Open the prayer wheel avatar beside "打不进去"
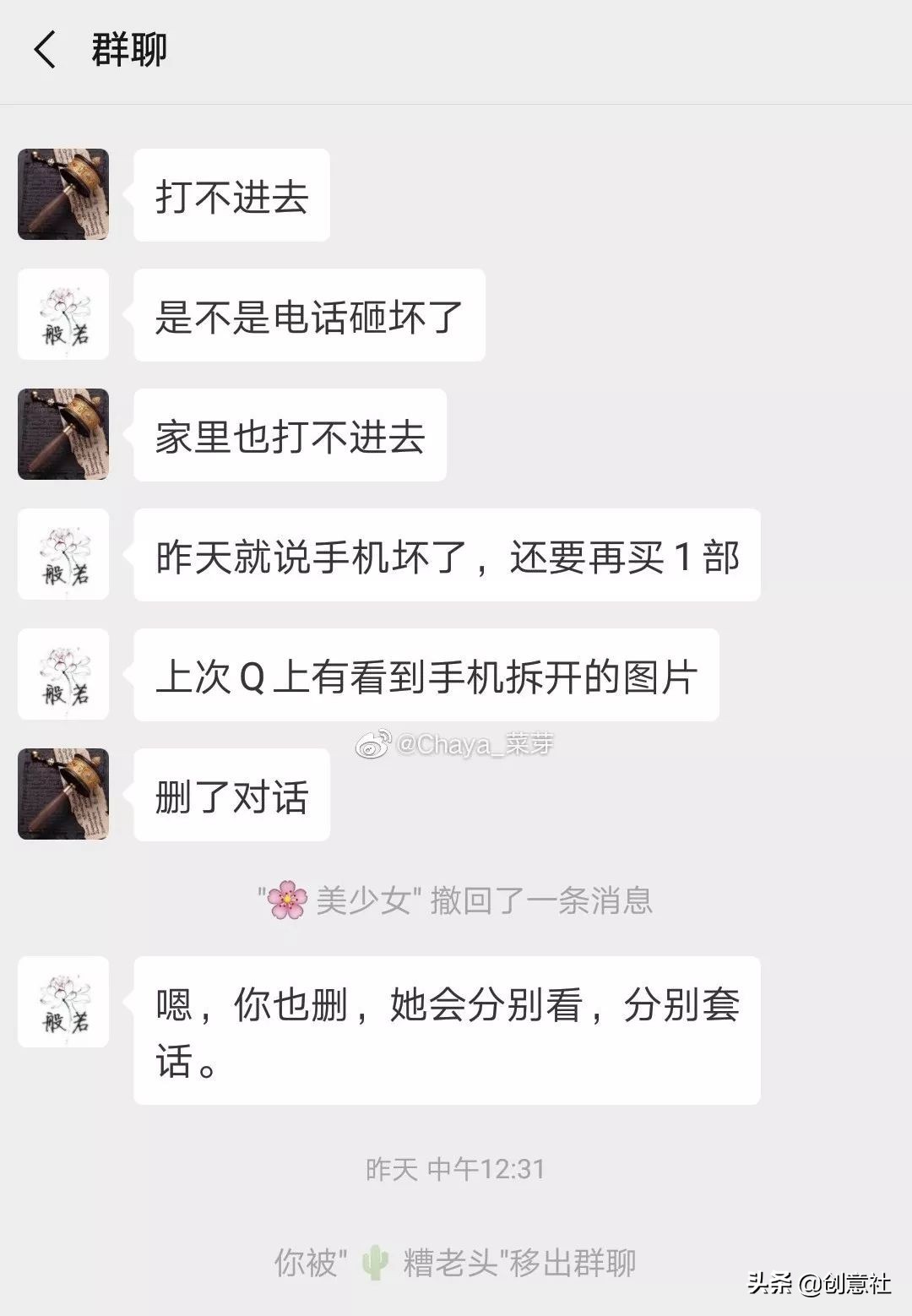The image size is (912, 1316). coord(63,194)
